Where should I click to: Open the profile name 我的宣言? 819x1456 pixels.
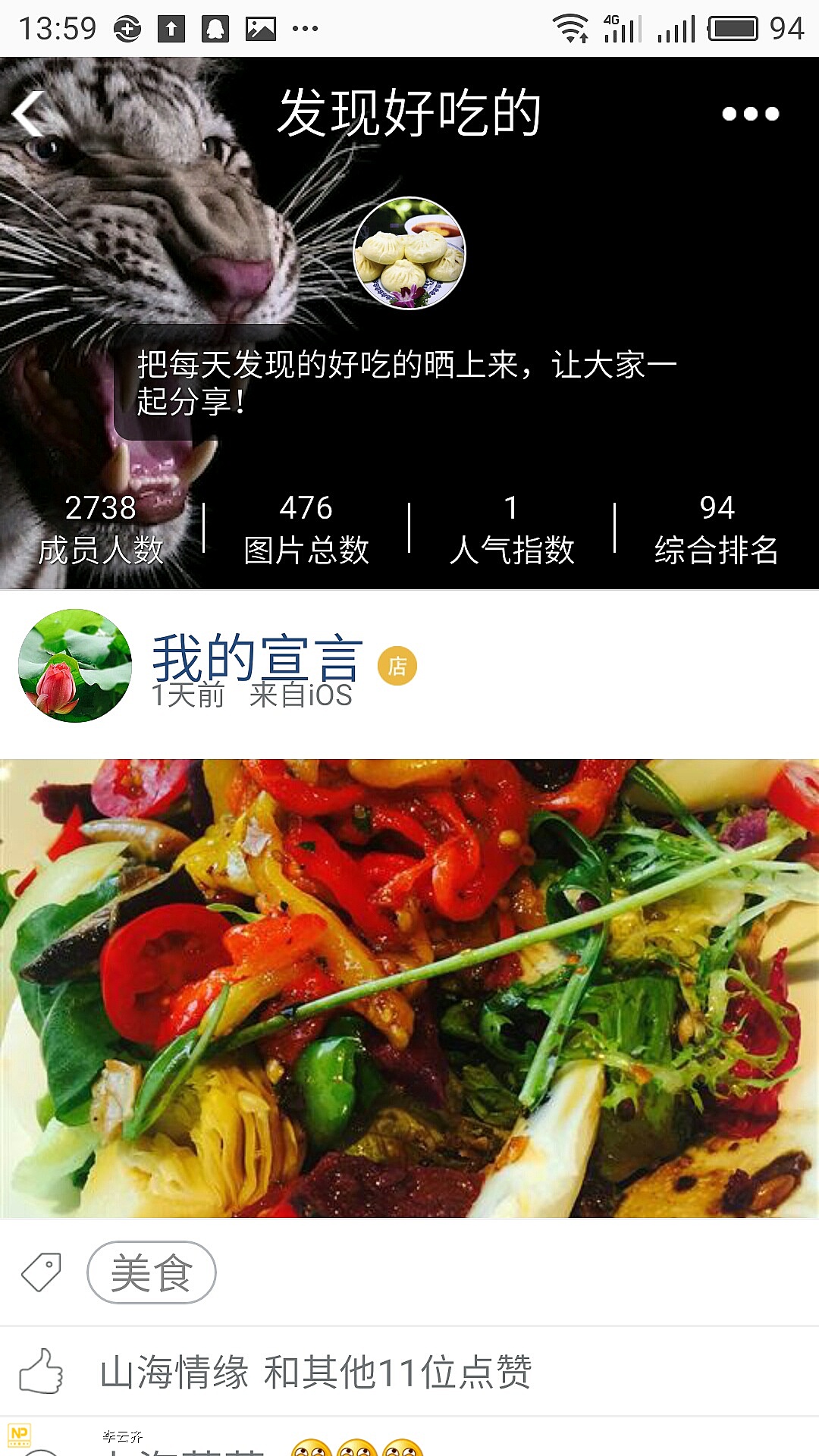pyautogui.click(x=257, y=657)
